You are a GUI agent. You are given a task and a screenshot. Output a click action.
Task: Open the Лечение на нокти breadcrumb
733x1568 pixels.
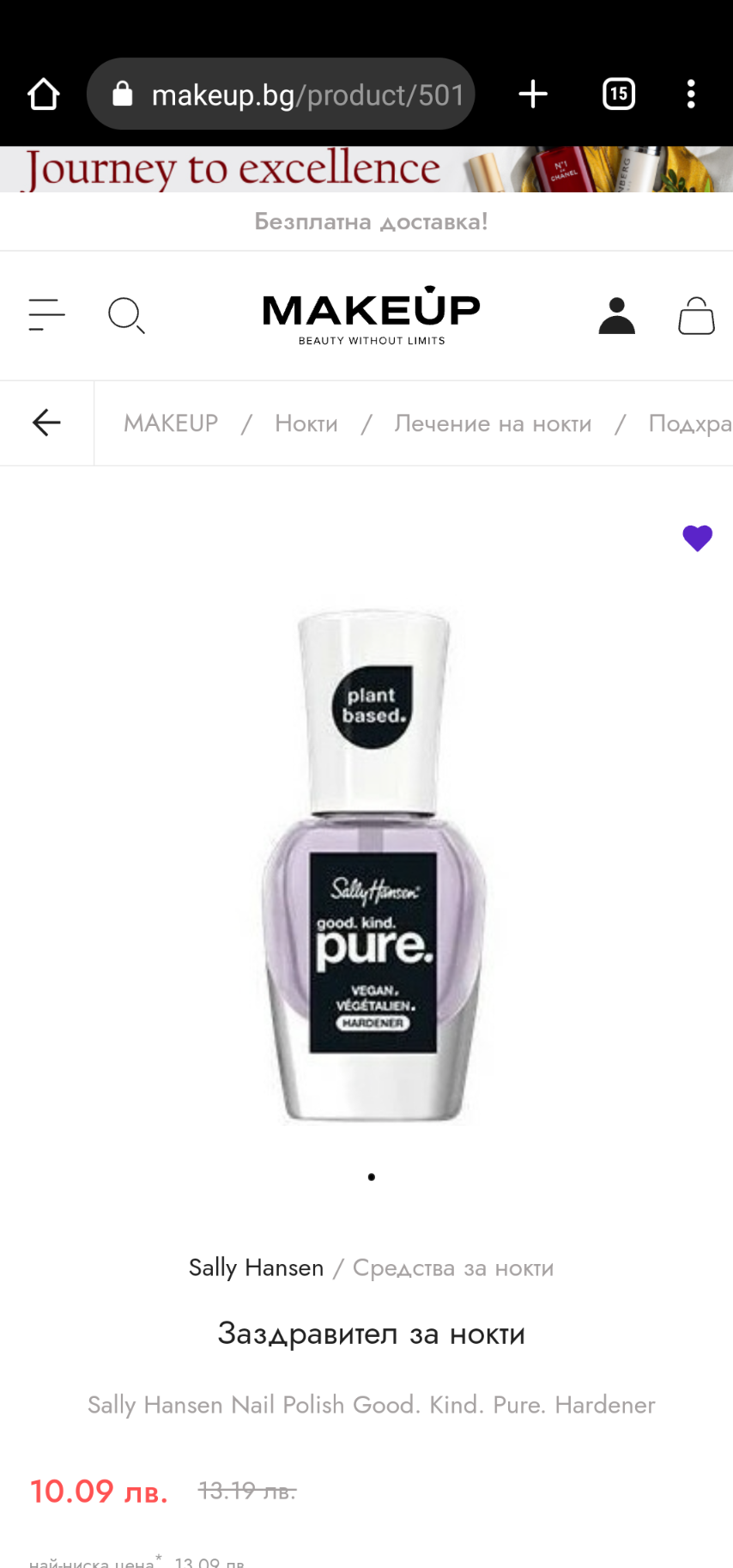coord(493,423)
